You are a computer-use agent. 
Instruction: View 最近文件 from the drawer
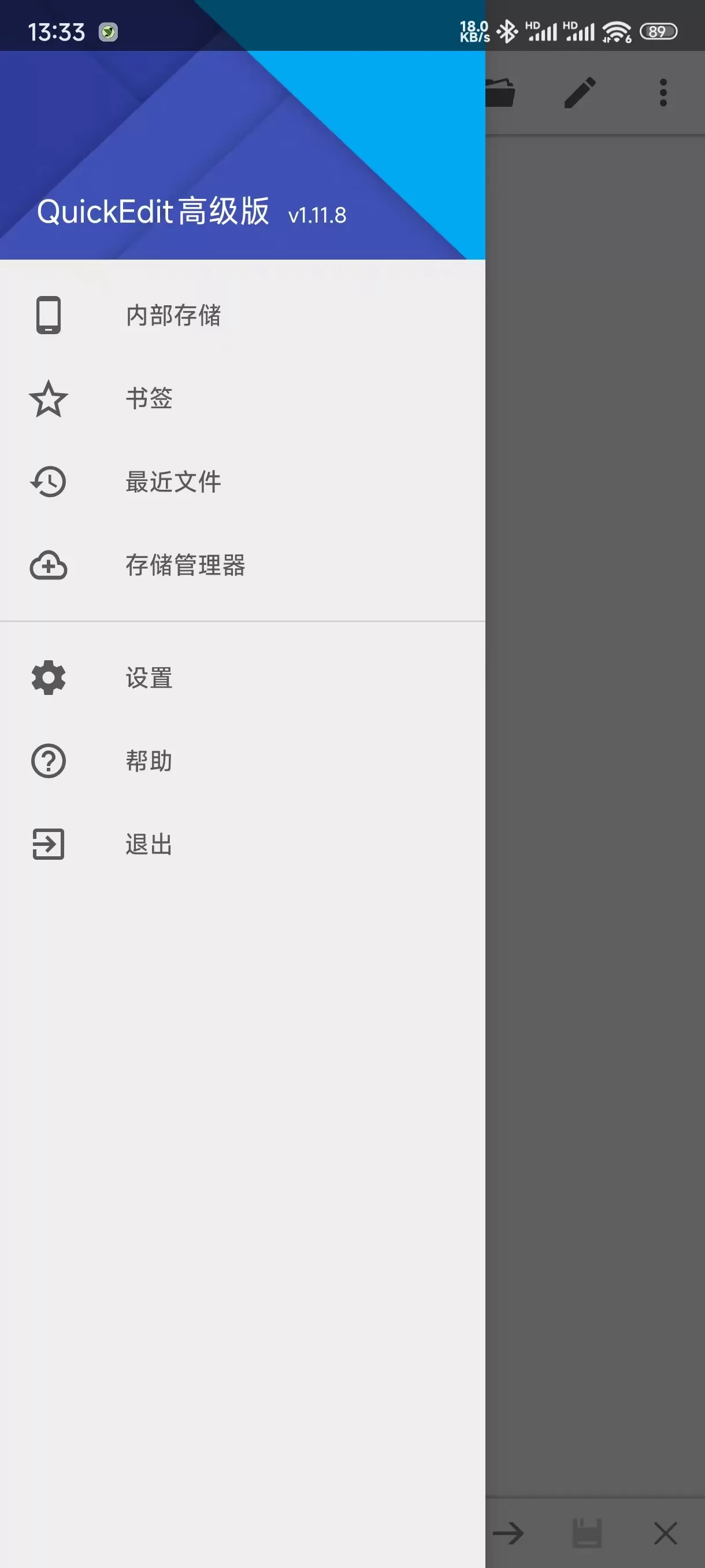pyautogui.click(x=173, y=482)
